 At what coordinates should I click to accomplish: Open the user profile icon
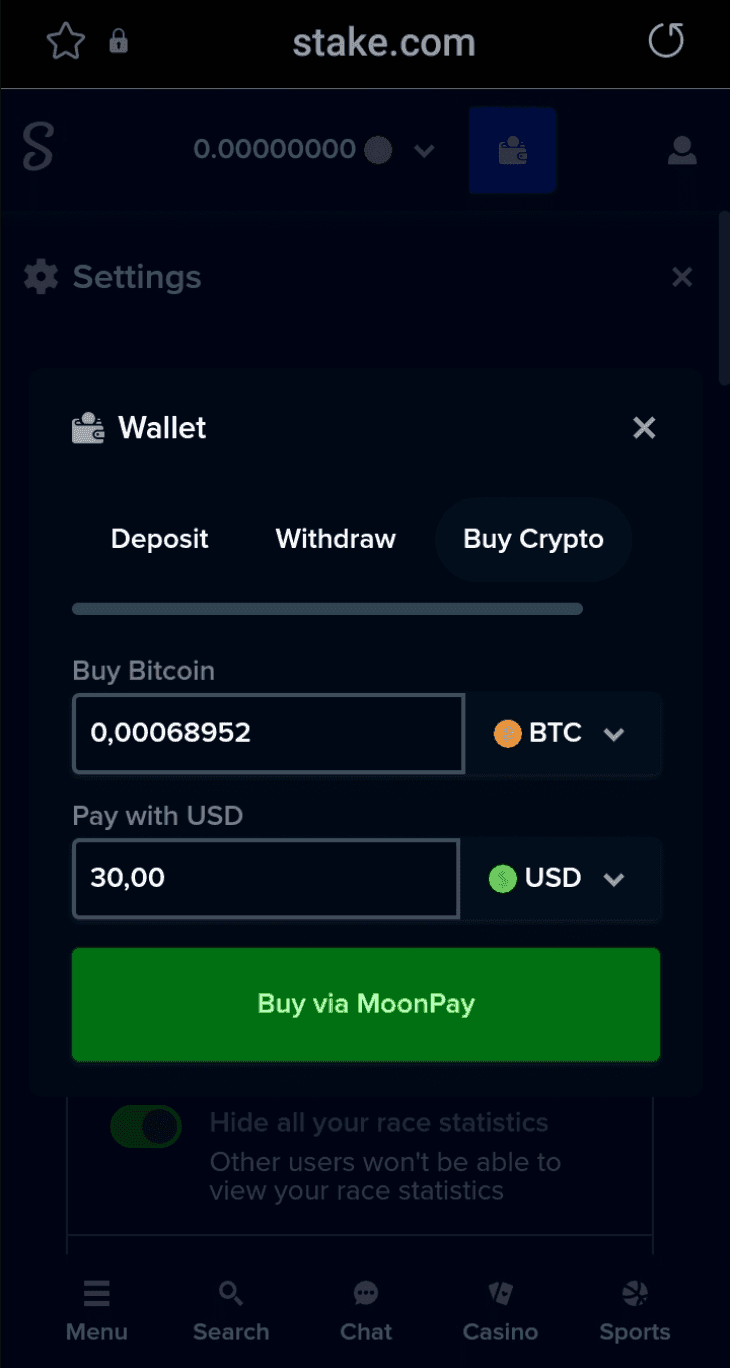coord(681,150)
